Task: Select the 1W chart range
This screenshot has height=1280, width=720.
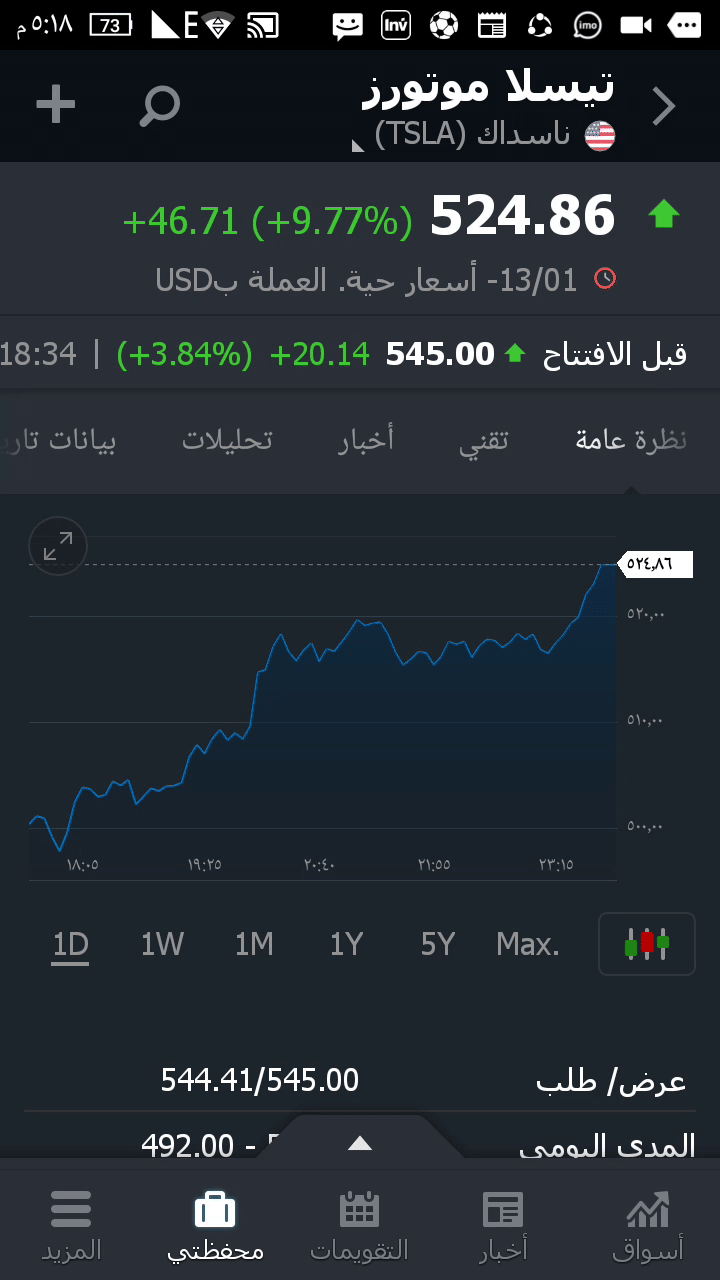Action: pyautogui.click(x=162, y=944)
